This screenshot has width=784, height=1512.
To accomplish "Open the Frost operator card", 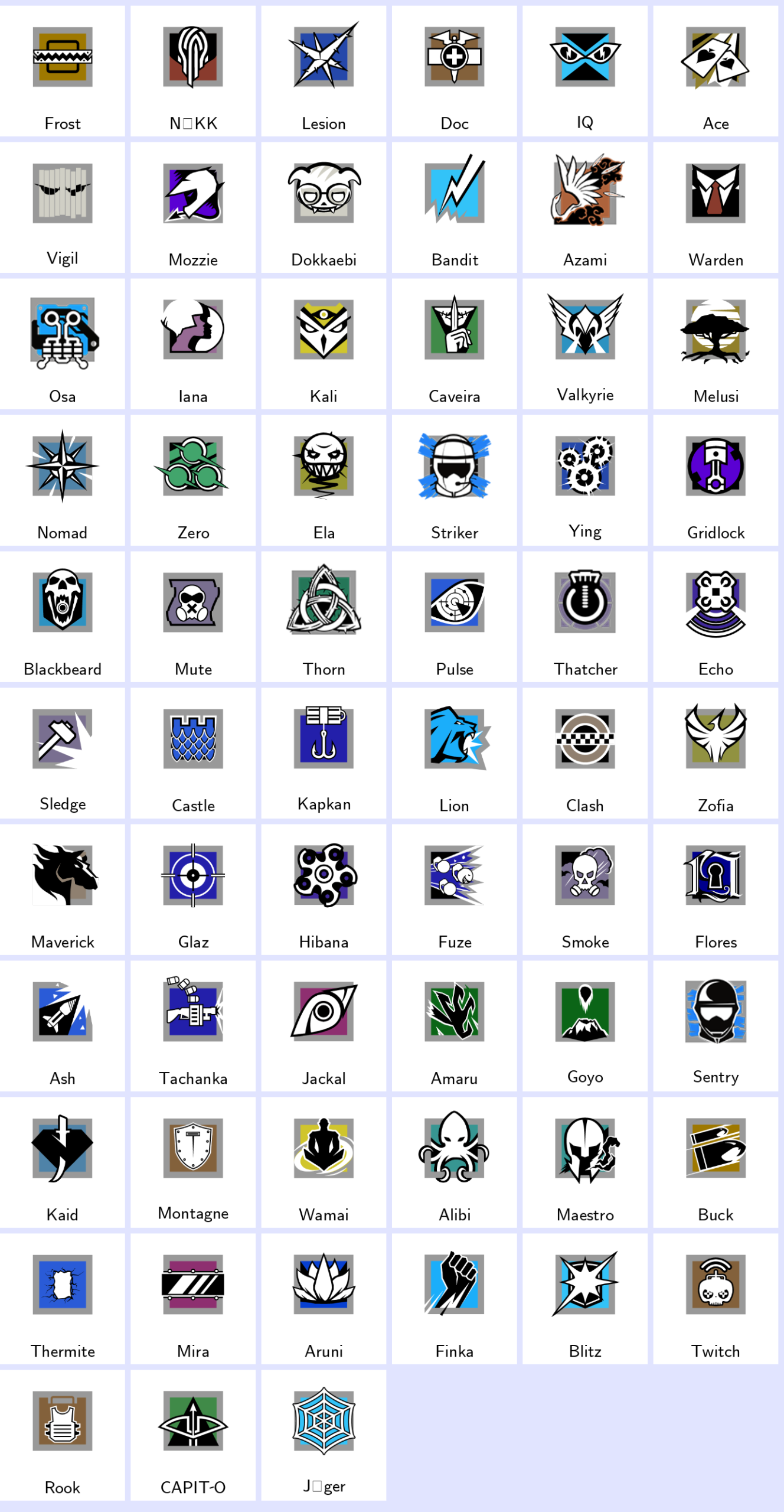I will pyautogui.click(x=62, y=71).
